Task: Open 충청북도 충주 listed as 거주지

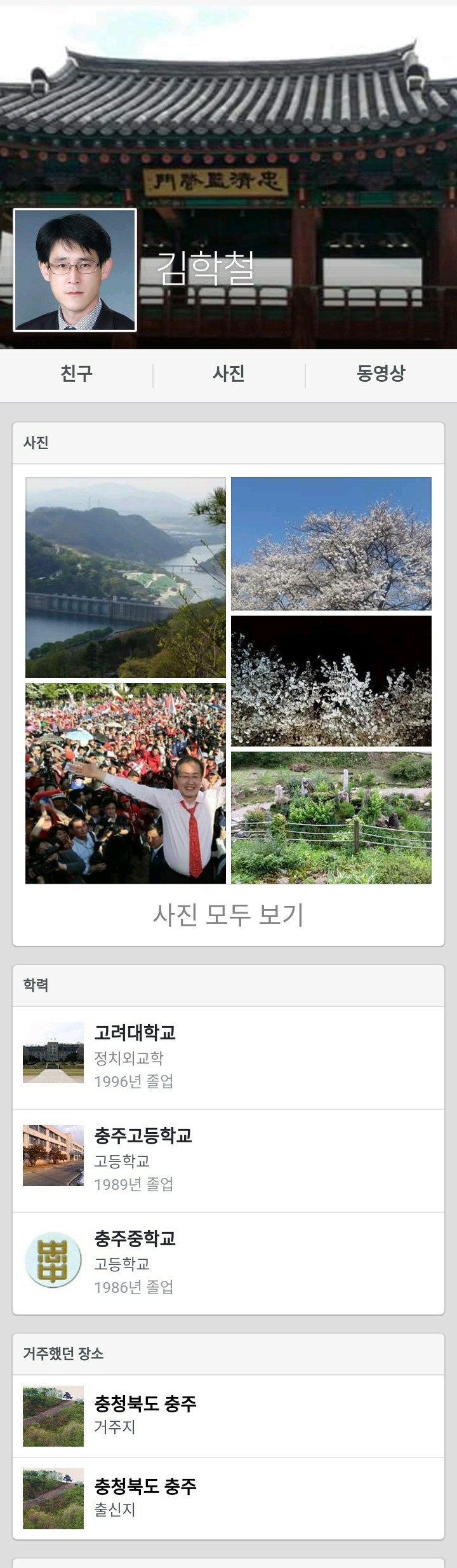Action: click(x=228, y=1415)
